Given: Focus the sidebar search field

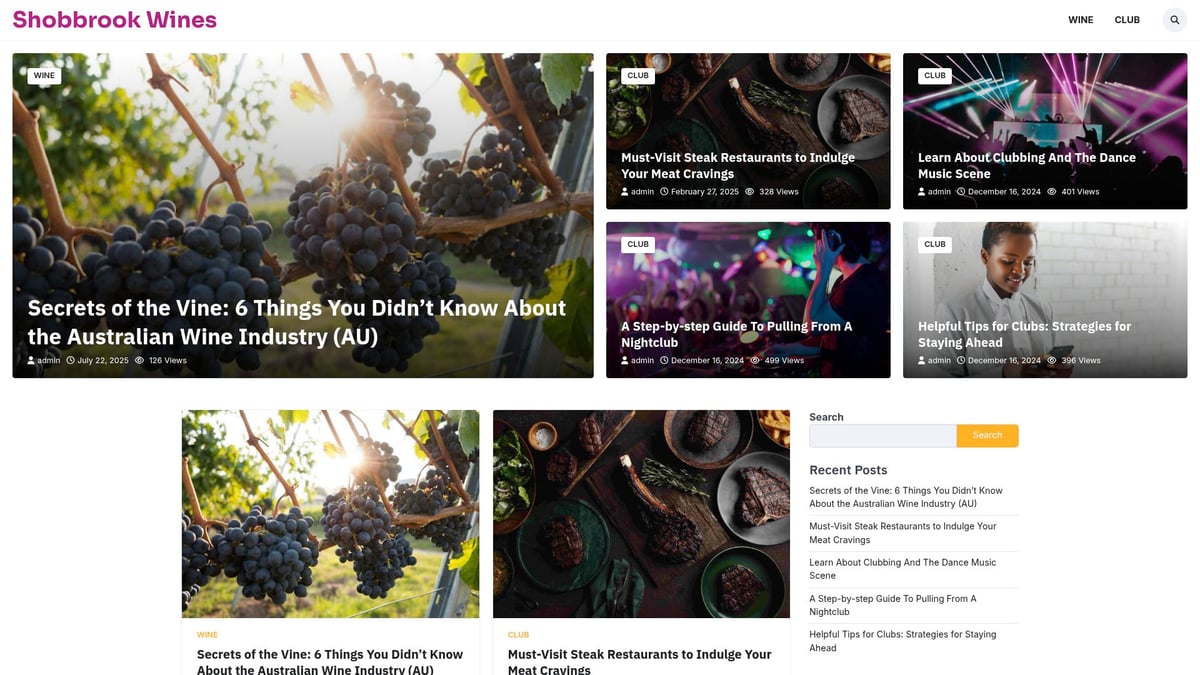Looking at the screenshot, I should pyautogui.click(x=882, y=436).
